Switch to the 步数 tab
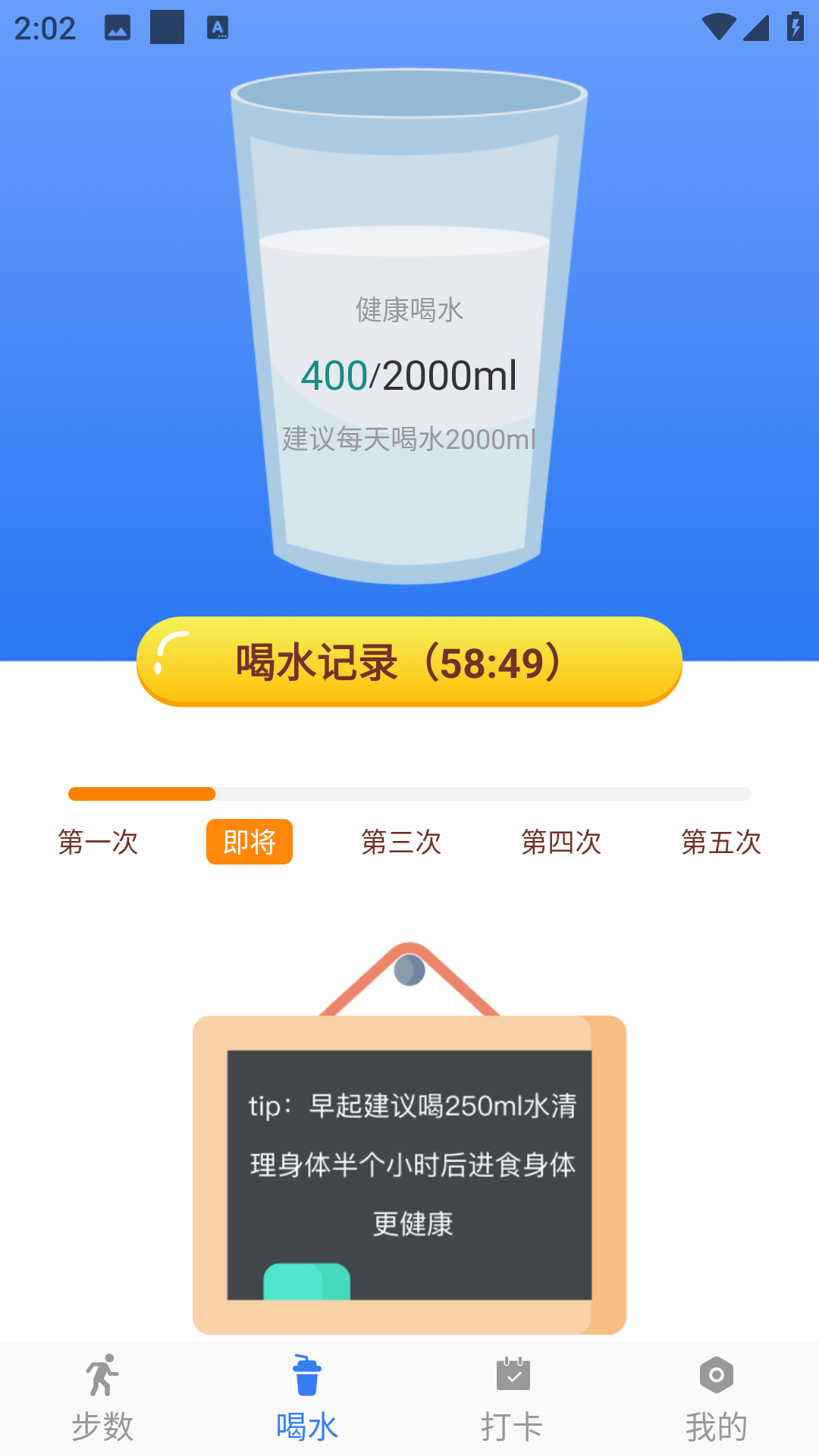Image resolution: width=819 pixels, height=1456 pixels. 102,1399
